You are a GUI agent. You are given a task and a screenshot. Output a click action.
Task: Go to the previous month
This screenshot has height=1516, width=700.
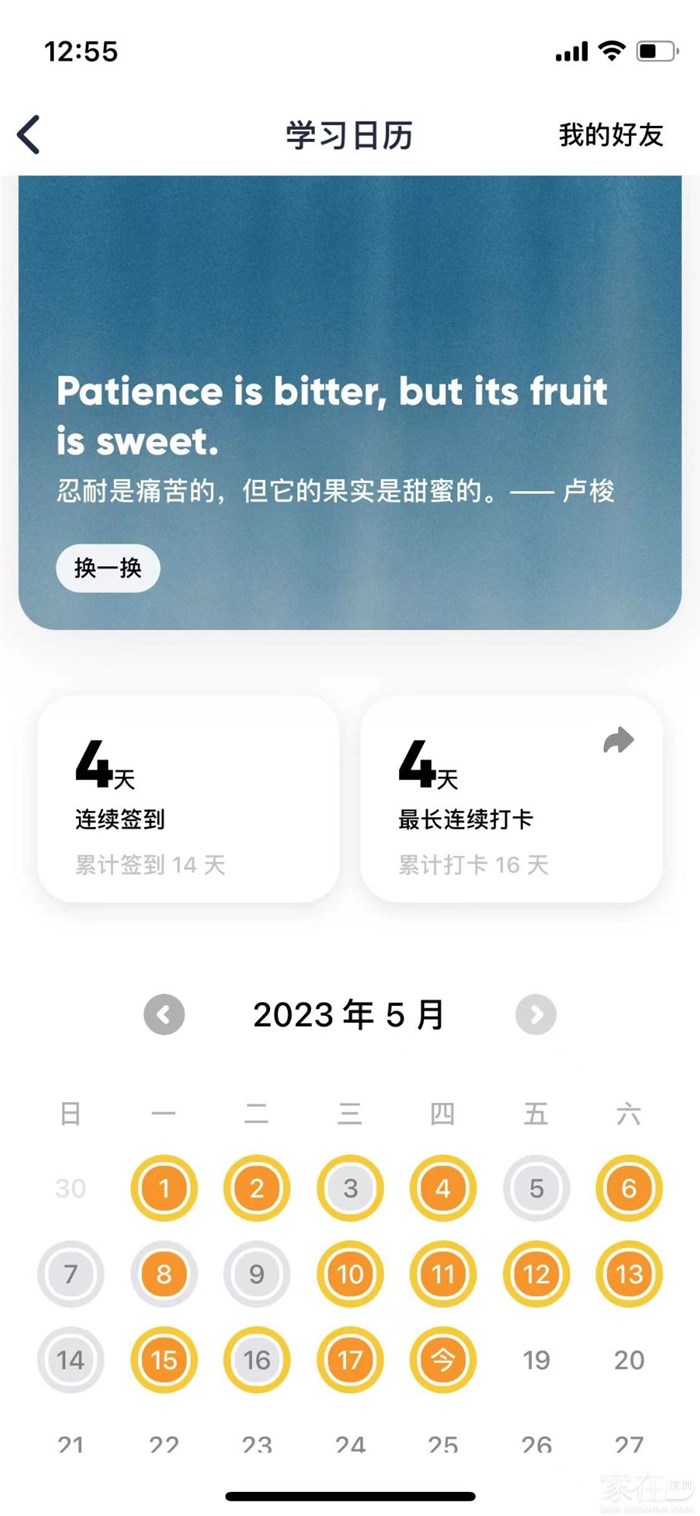point(164,1015)
